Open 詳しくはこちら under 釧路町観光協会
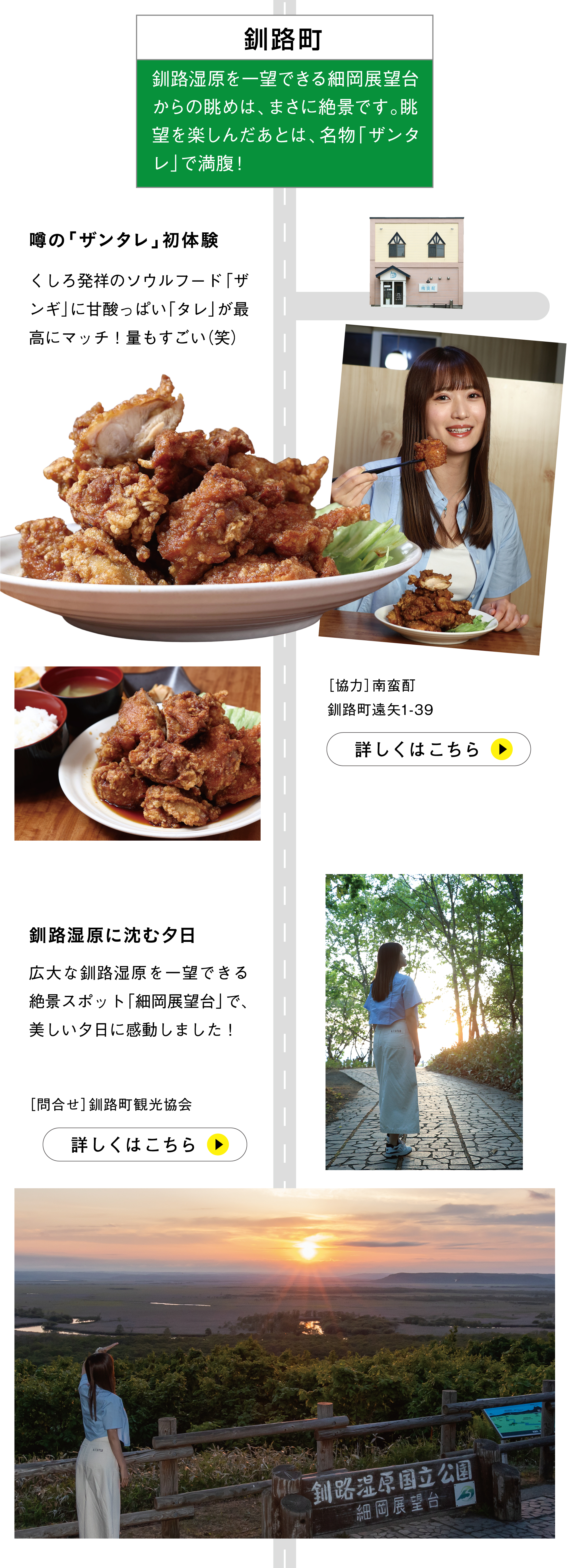Image resolution: width=569 pixels, height=1568 pixels. point(145,1144)
